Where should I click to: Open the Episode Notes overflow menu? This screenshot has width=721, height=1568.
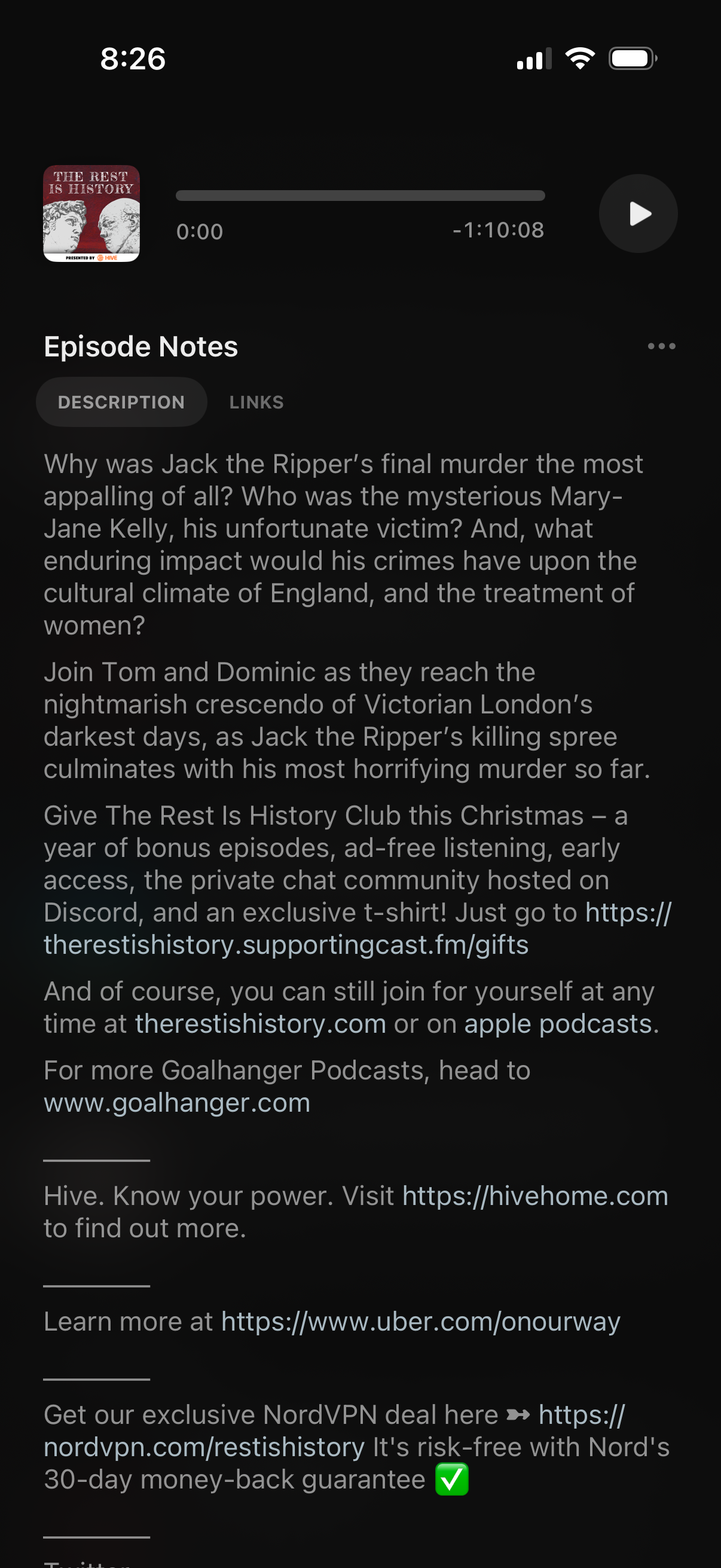[661, 346]
